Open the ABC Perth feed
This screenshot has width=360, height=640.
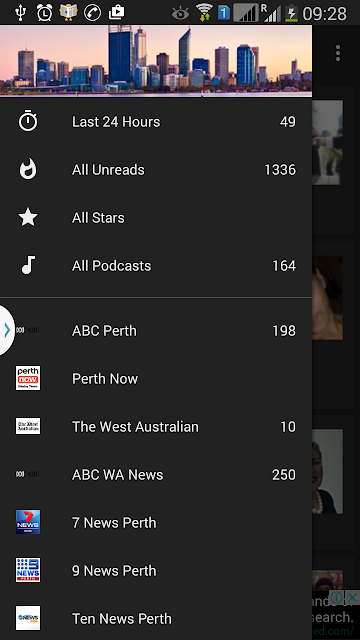(156, 330)
